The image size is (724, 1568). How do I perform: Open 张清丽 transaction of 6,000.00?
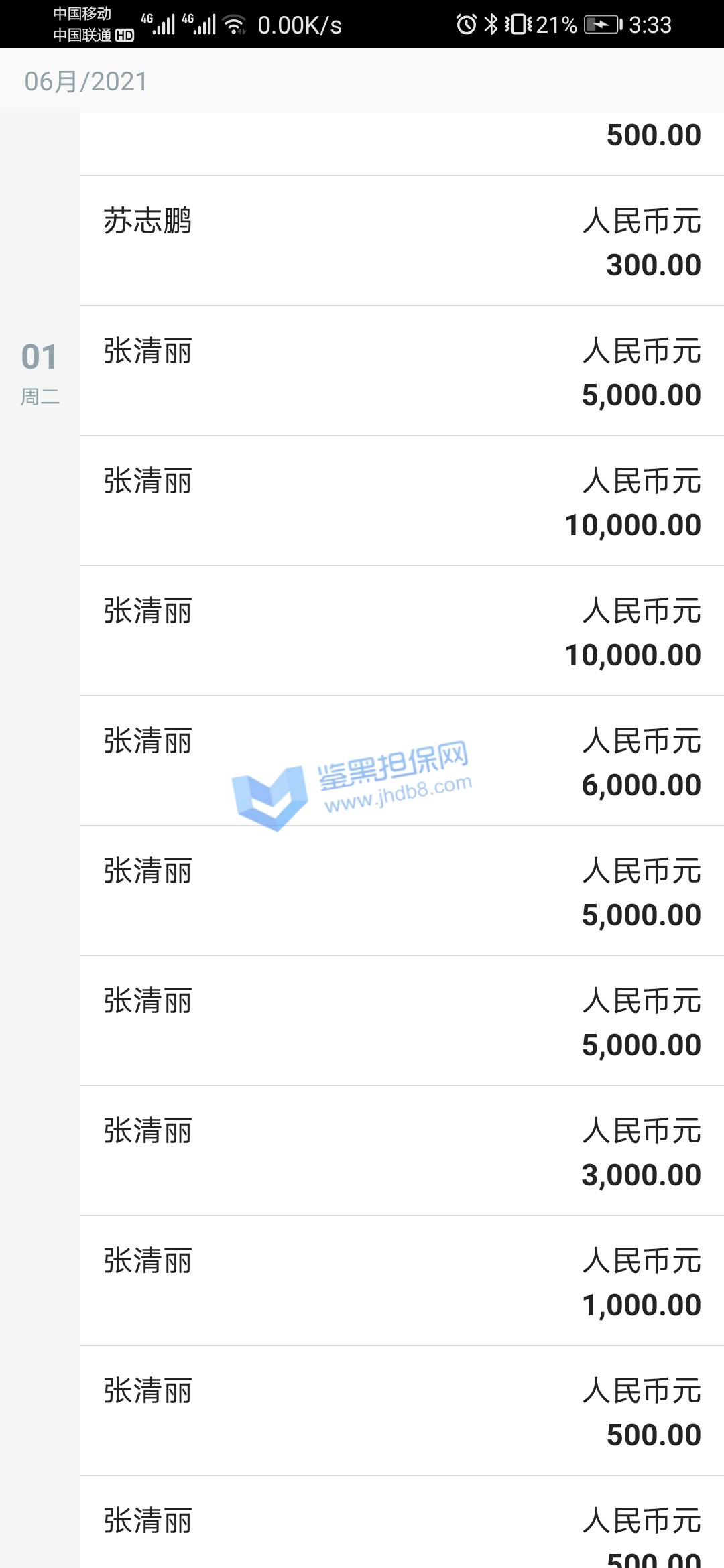401,761
